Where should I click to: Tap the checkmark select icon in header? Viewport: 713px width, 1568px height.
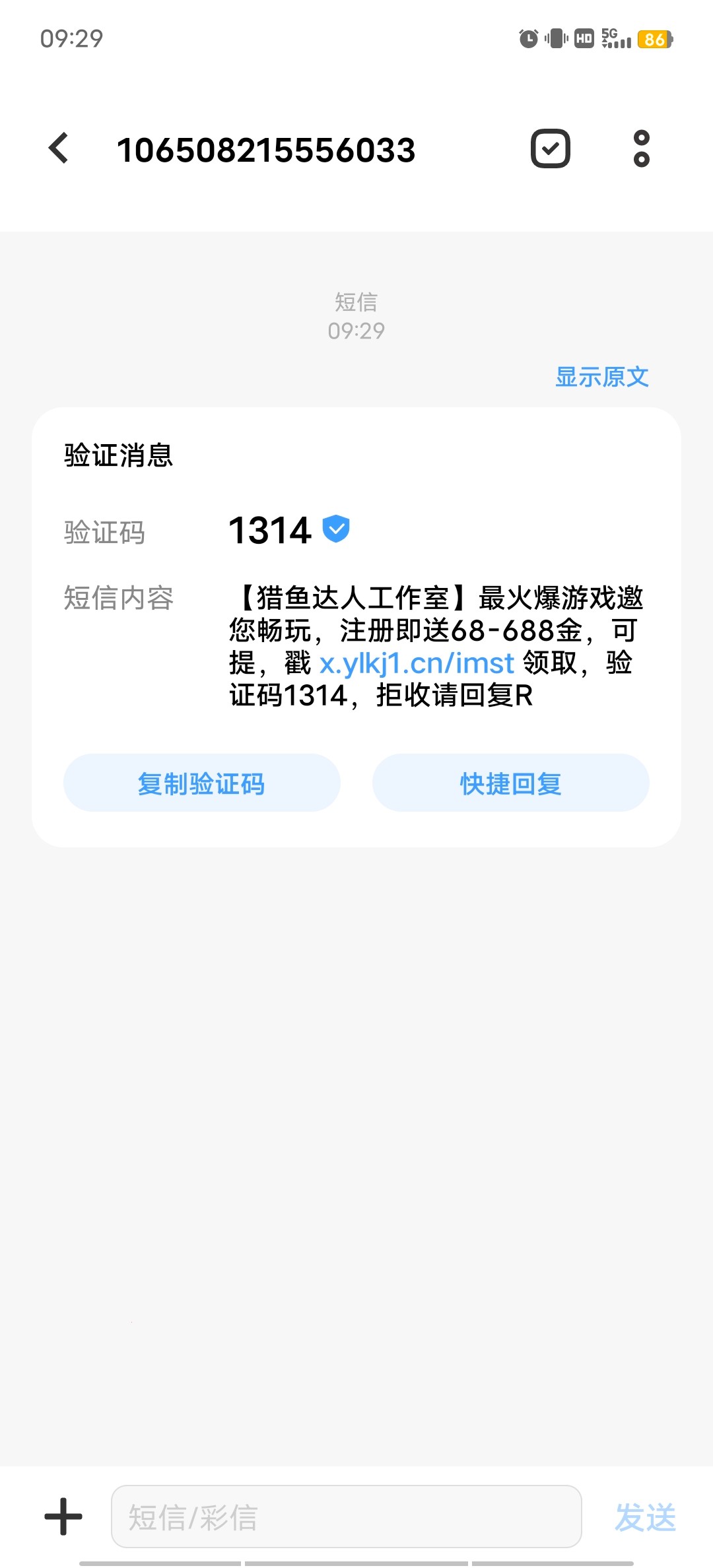pos(551,148)
